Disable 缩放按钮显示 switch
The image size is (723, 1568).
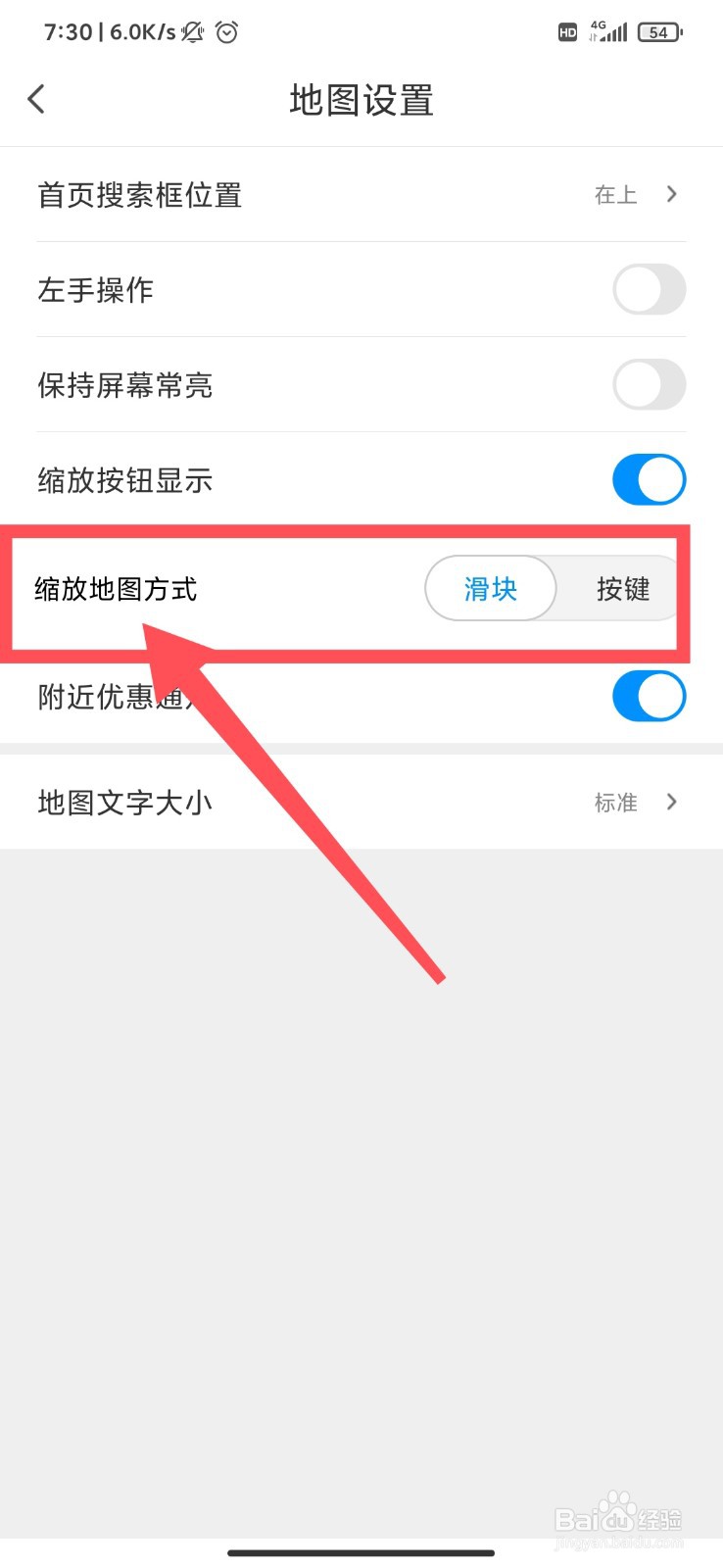click(649, 479)
